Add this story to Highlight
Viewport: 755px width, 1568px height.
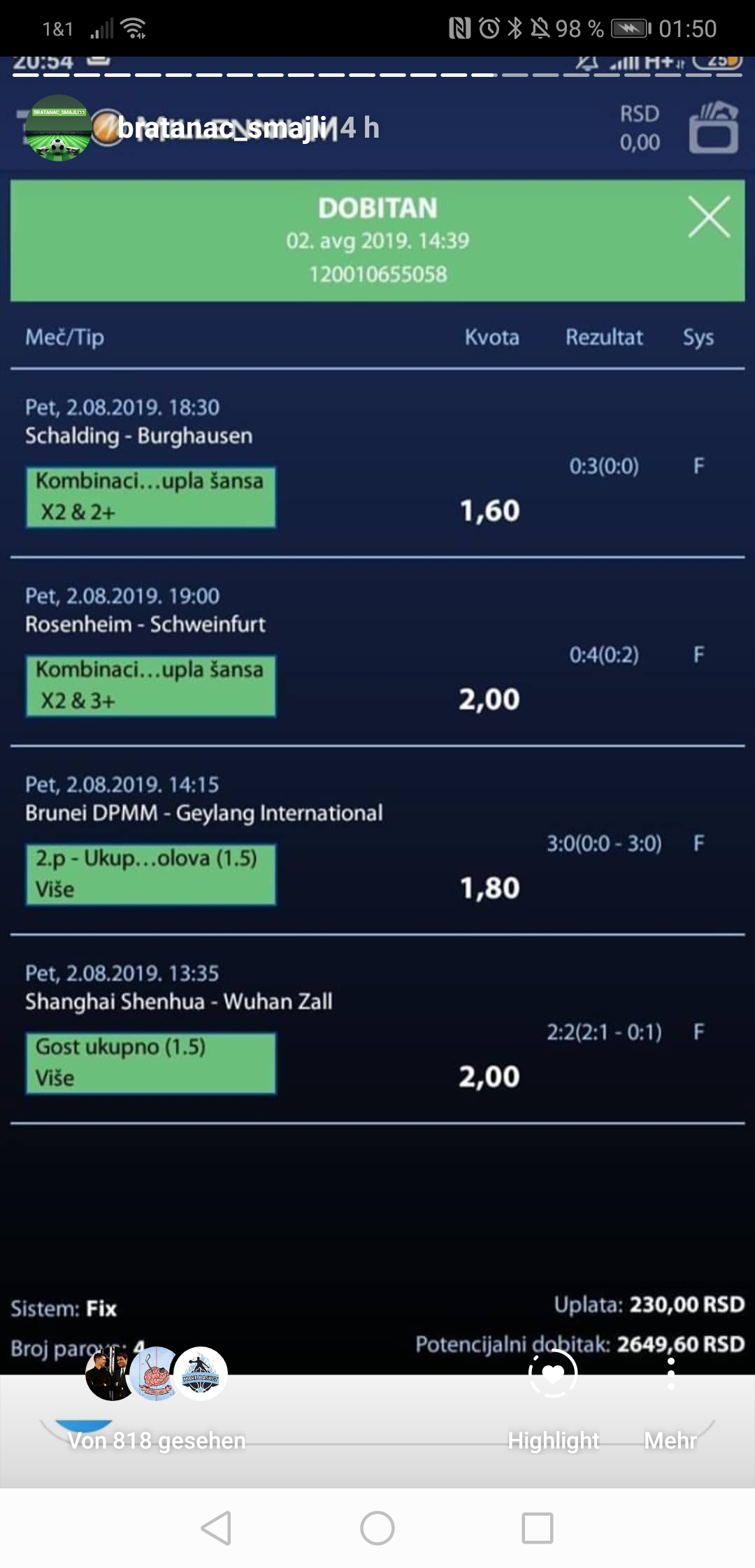[553, 1404]
